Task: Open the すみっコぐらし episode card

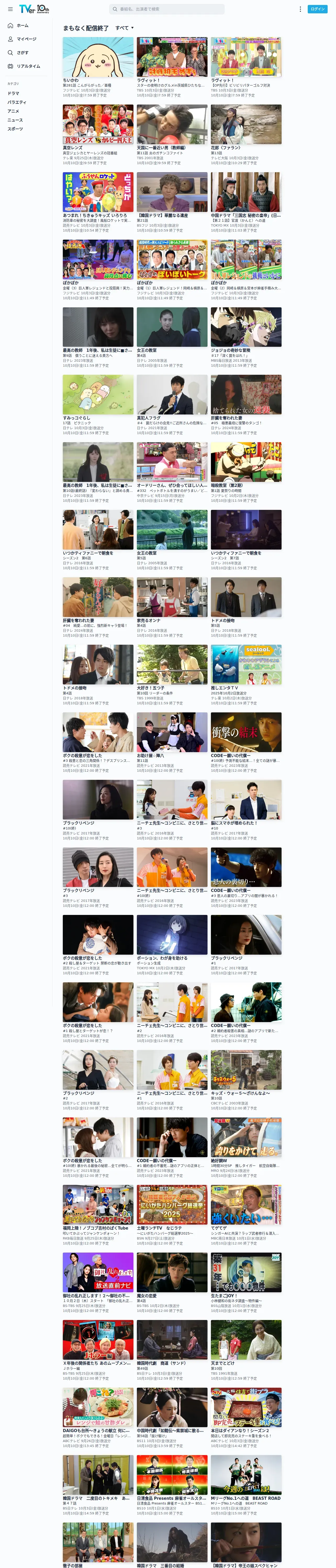Action: [x=98, y=405]
